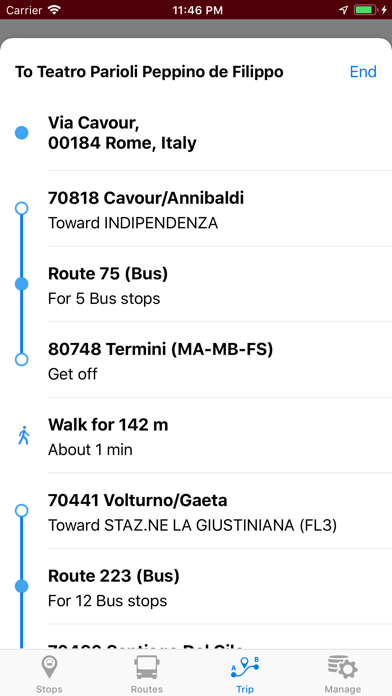Viewport: 392px width, 696px height.
Task: Open the Via Cavour starting point row
Action: [x=196, y=133]
